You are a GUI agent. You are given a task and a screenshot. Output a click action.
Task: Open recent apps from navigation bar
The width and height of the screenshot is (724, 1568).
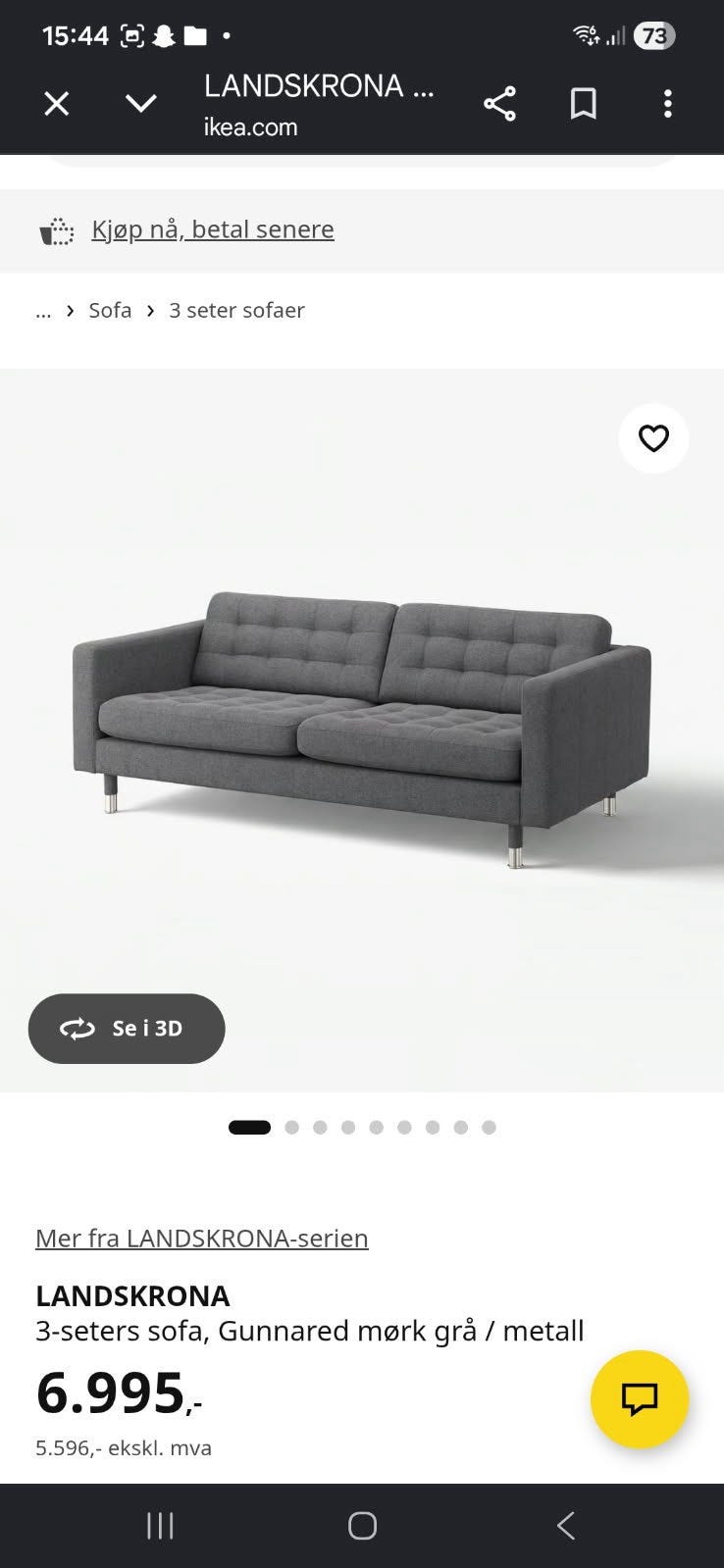(x=160, y=1526)
